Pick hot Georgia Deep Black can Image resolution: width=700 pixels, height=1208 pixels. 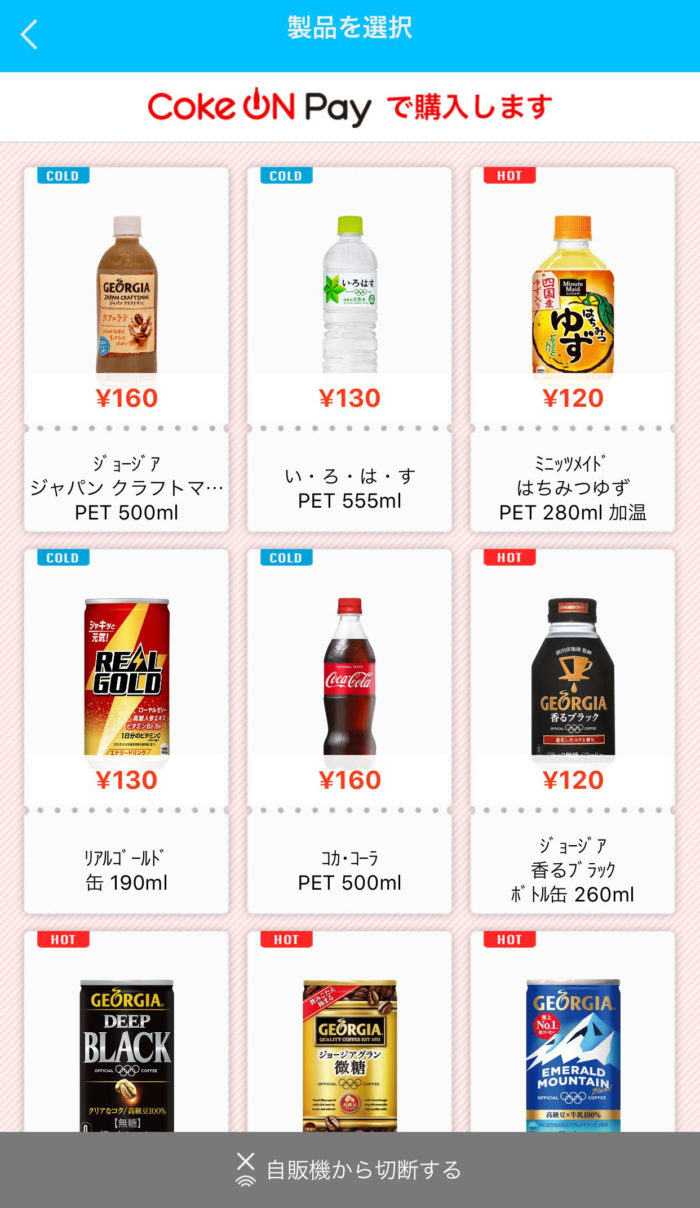(x=126, y=1050)
